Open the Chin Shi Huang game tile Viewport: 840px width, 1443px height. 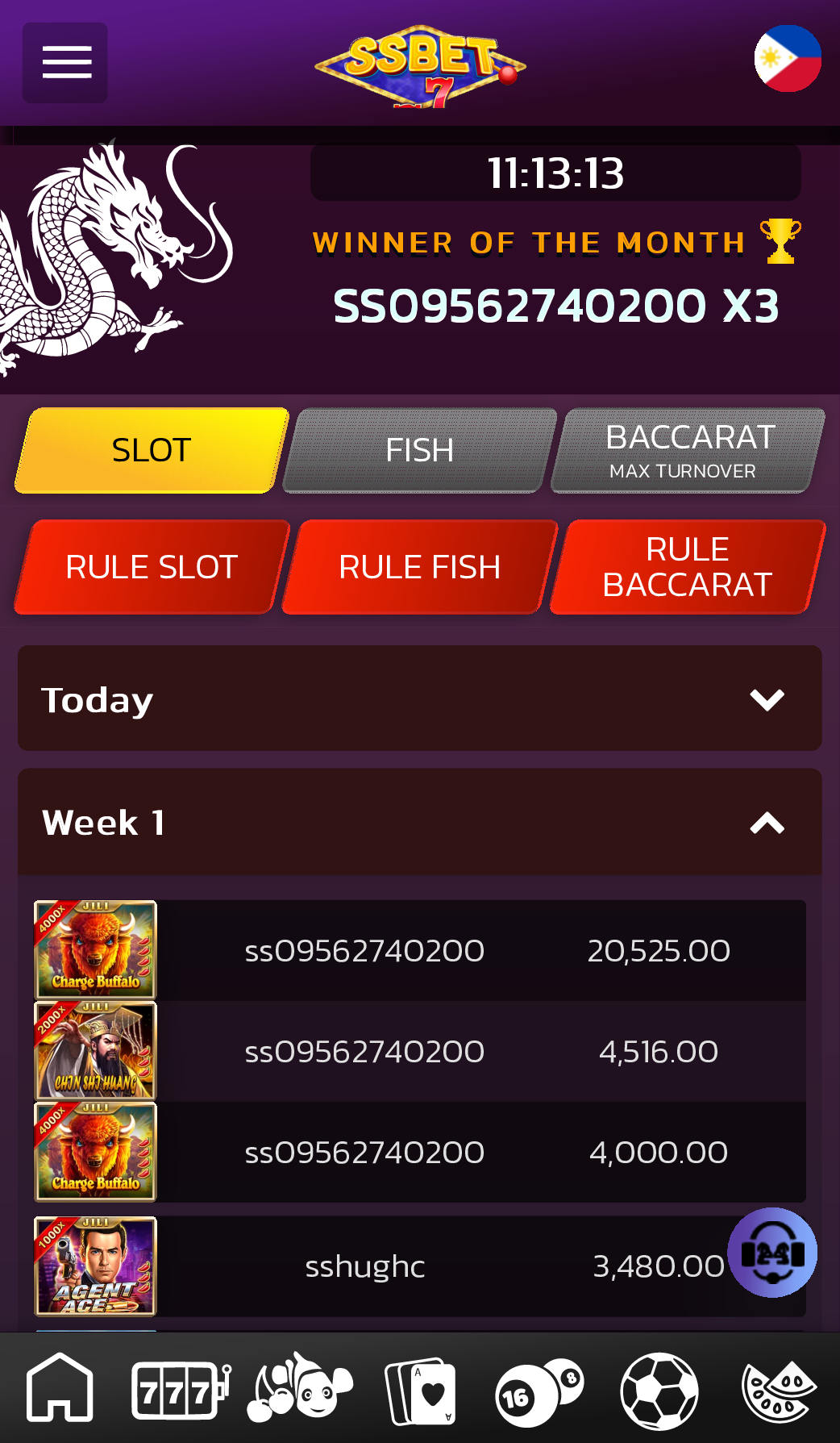pyautogui.click(x=95, y=1051)
